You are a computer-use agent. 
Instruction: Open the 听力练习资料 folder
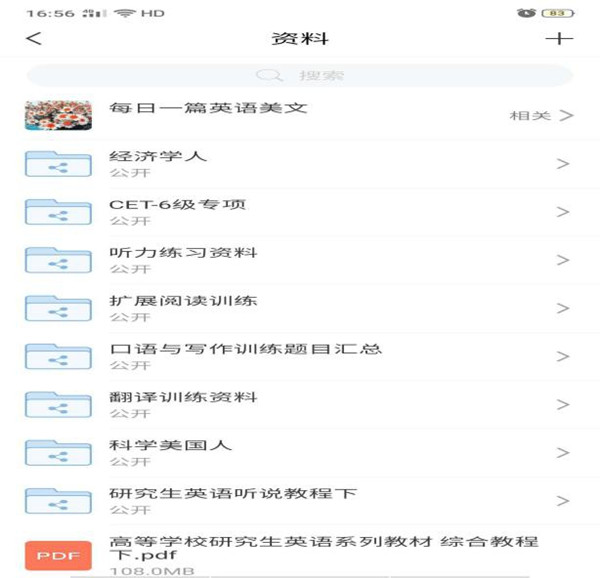pyautogui.click(x=300, y=260)
